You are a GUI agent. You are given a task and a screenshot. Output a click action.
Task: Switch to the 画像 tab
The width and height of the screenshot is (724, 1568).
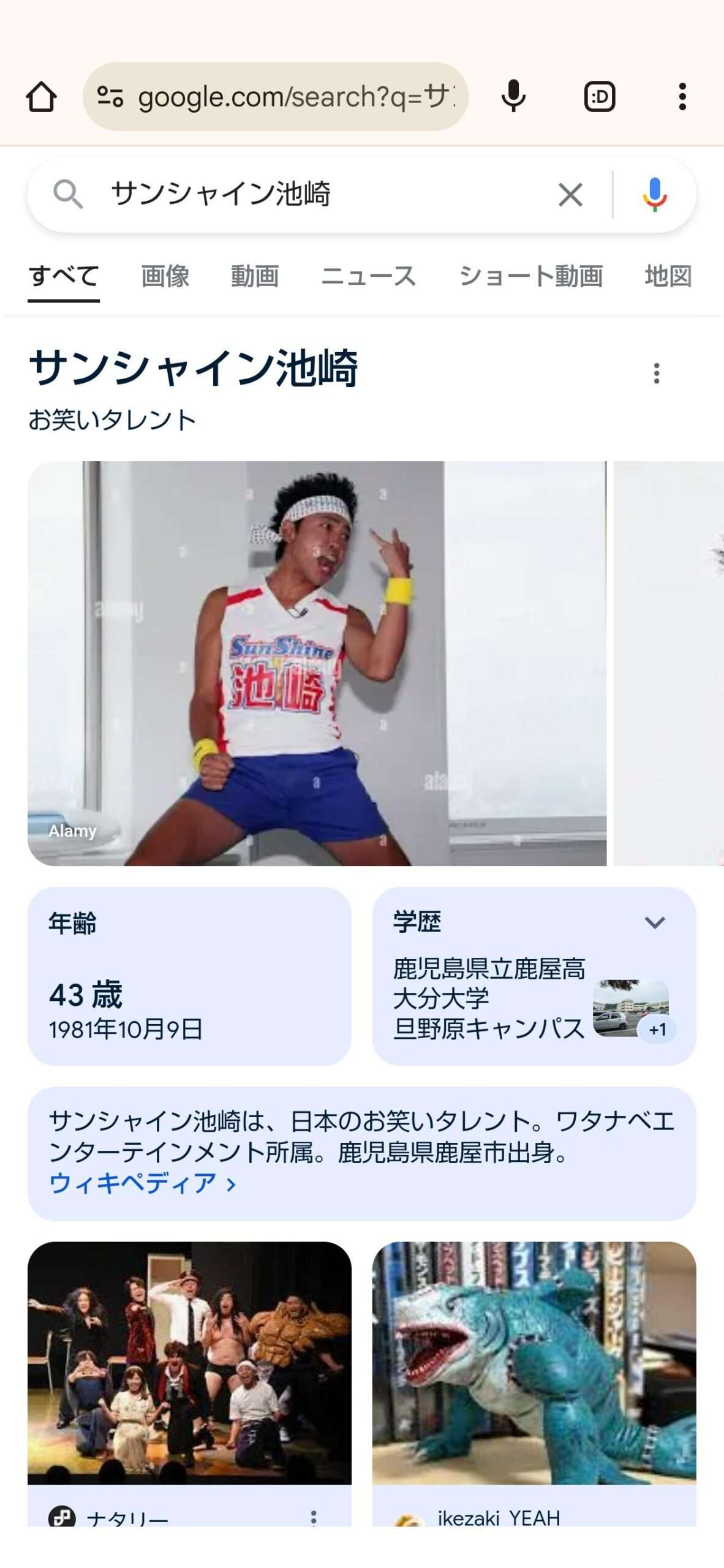click(x=165, y=276)
